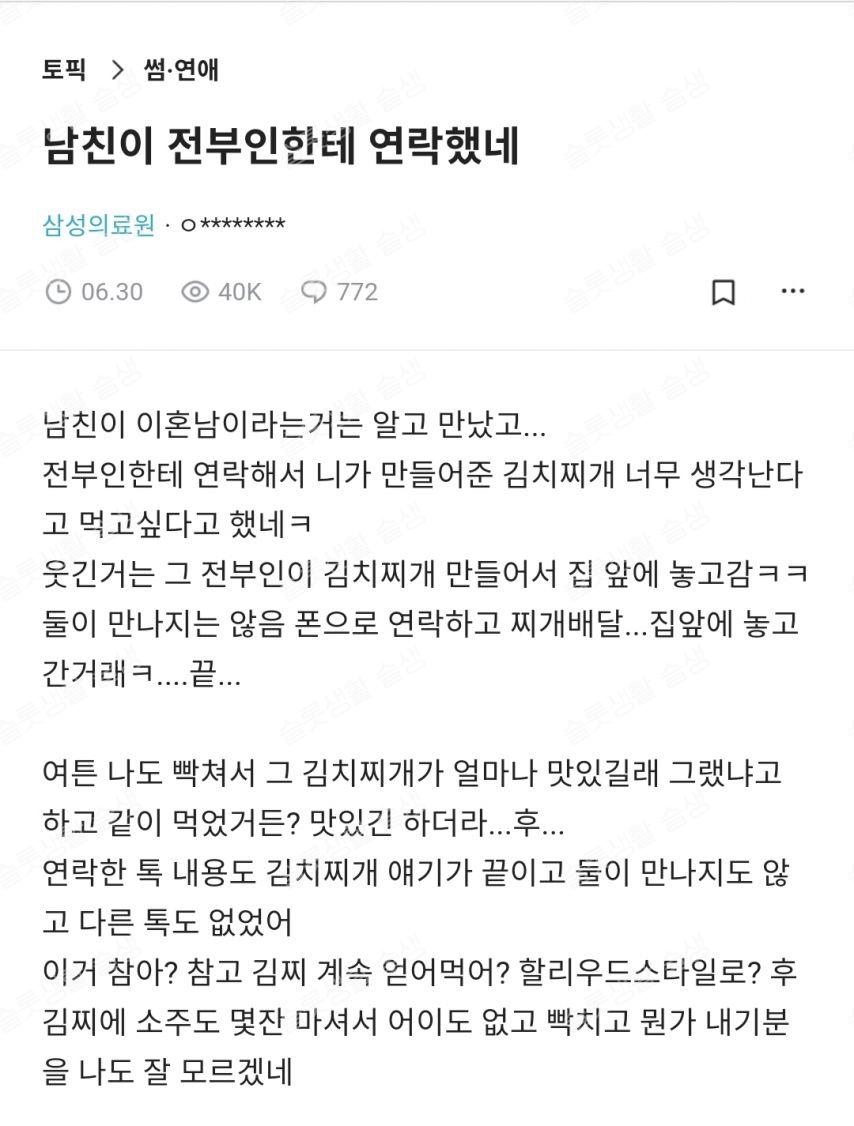
Task: Open the three-dot more options menu
Action: [793, 291]
